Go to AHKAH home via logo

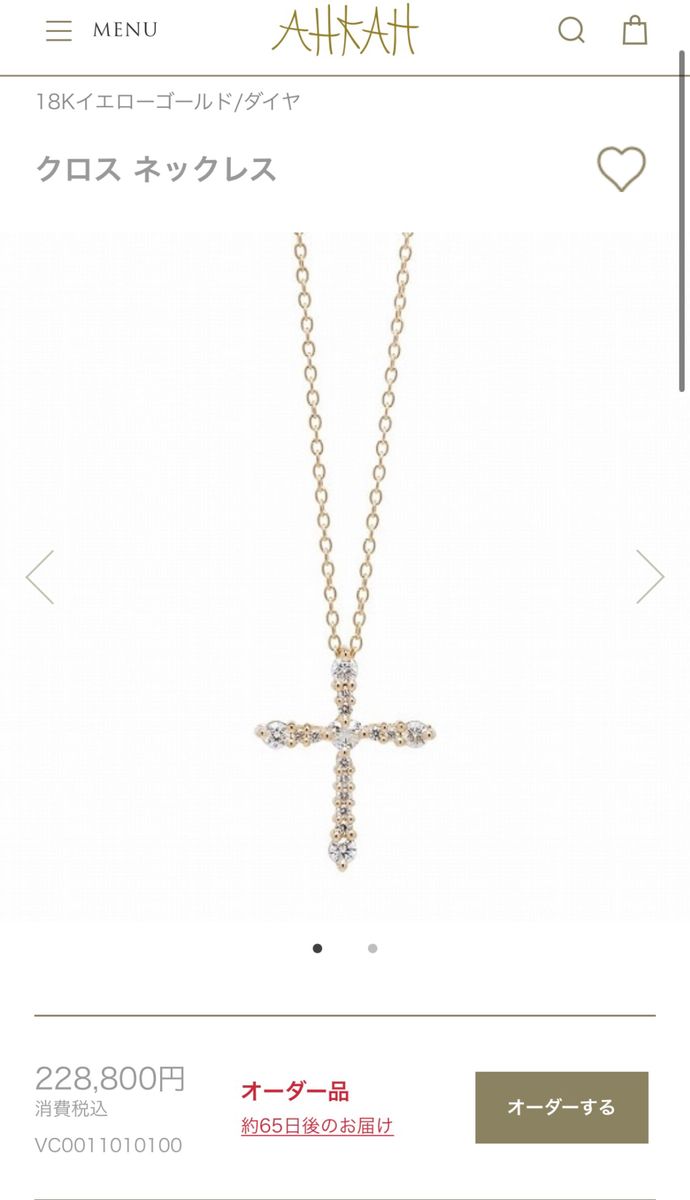click(x=345, y=30)
